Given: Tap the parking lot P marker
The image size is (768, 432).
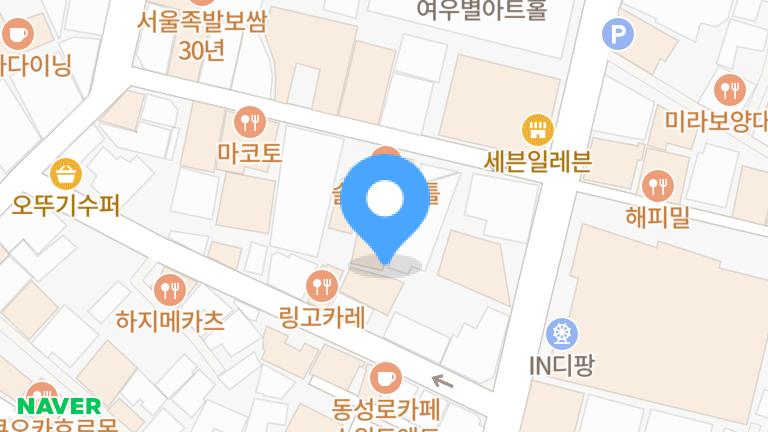Looking at the screenshot, I should pyautogui.click(x=617, y=37).
